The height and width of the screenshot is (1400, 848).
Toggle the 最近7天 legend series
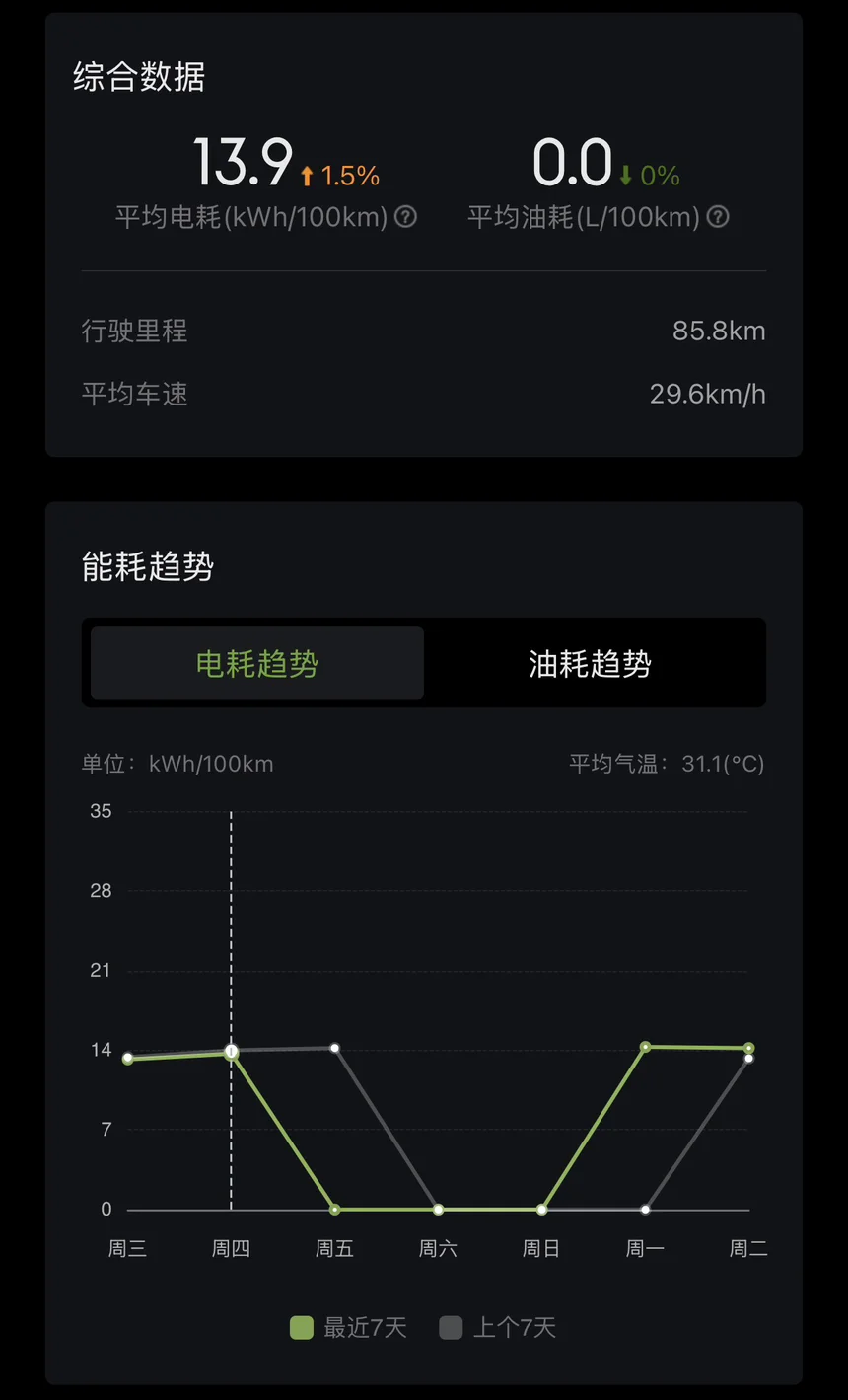coord(348,1327)
